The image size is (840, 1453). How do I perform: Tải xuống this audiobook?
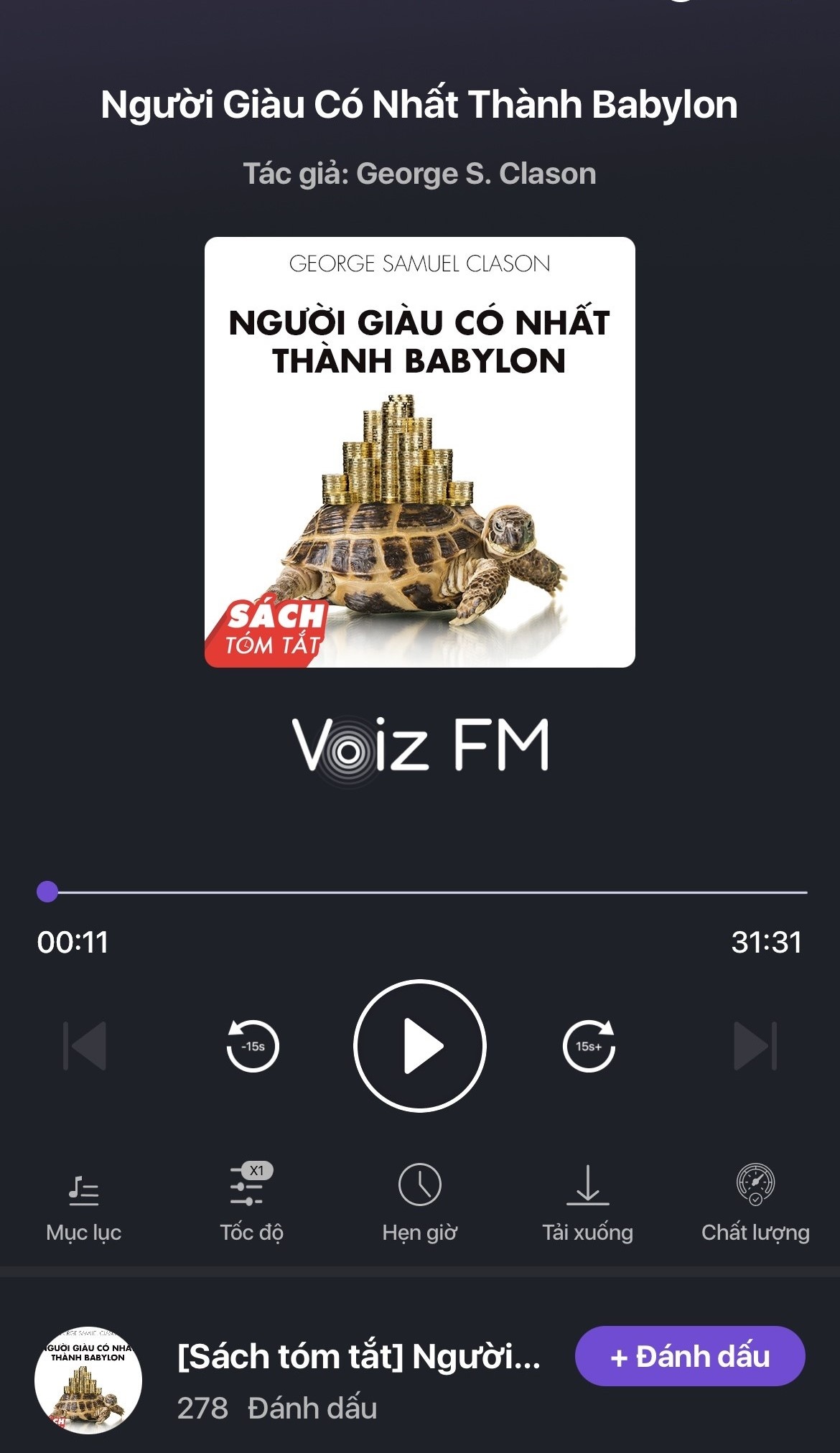click(x=587, y=1202)
